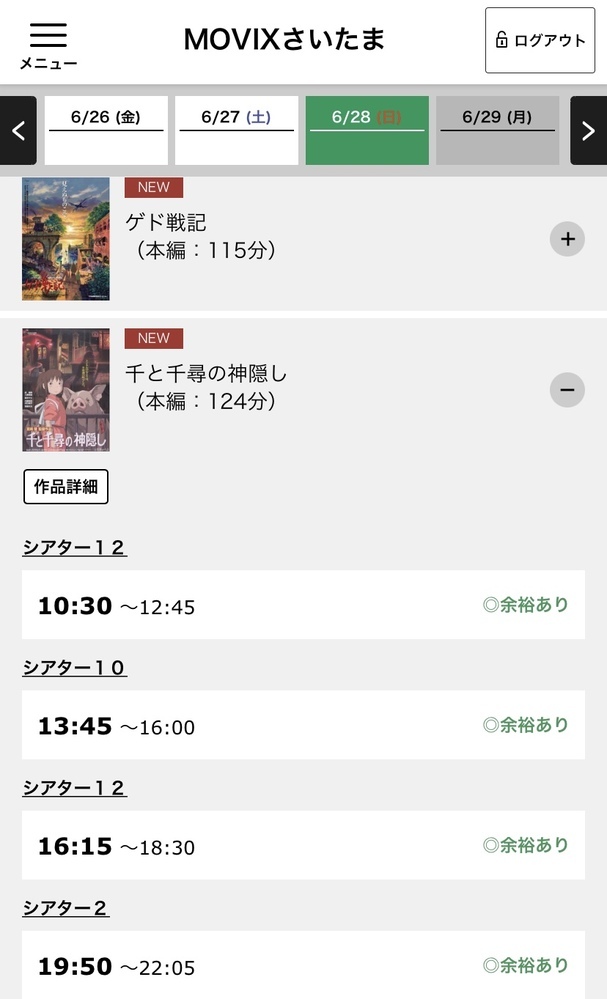The image size is (607, 999).
Task: Show later dates with right arrow
Action: pyautogui.click(x=588, y=130)
